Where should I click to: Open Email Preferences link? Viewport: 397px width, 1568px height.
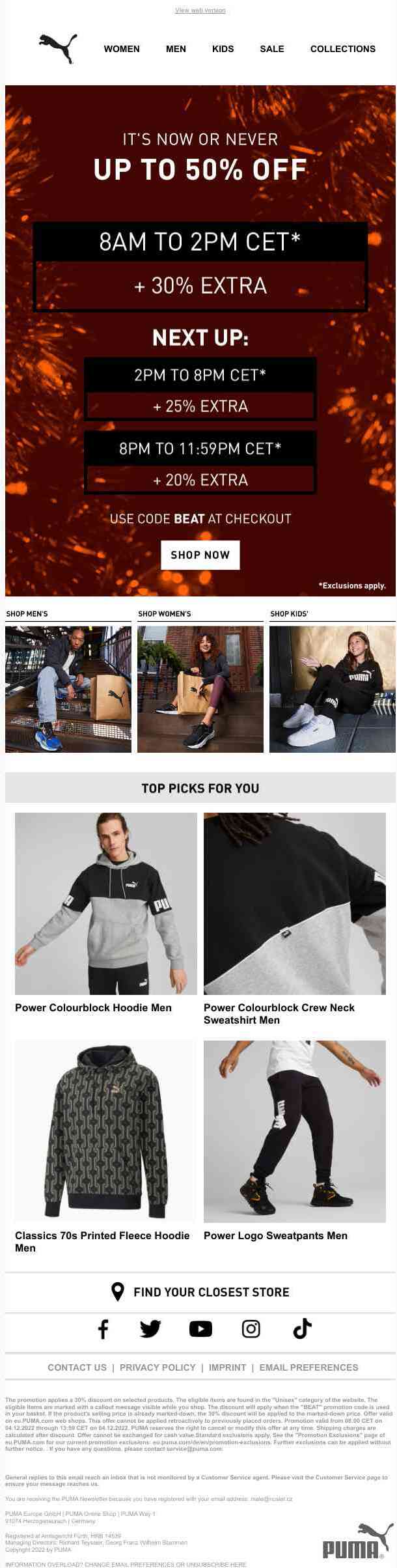click(x=308, y=1367)
